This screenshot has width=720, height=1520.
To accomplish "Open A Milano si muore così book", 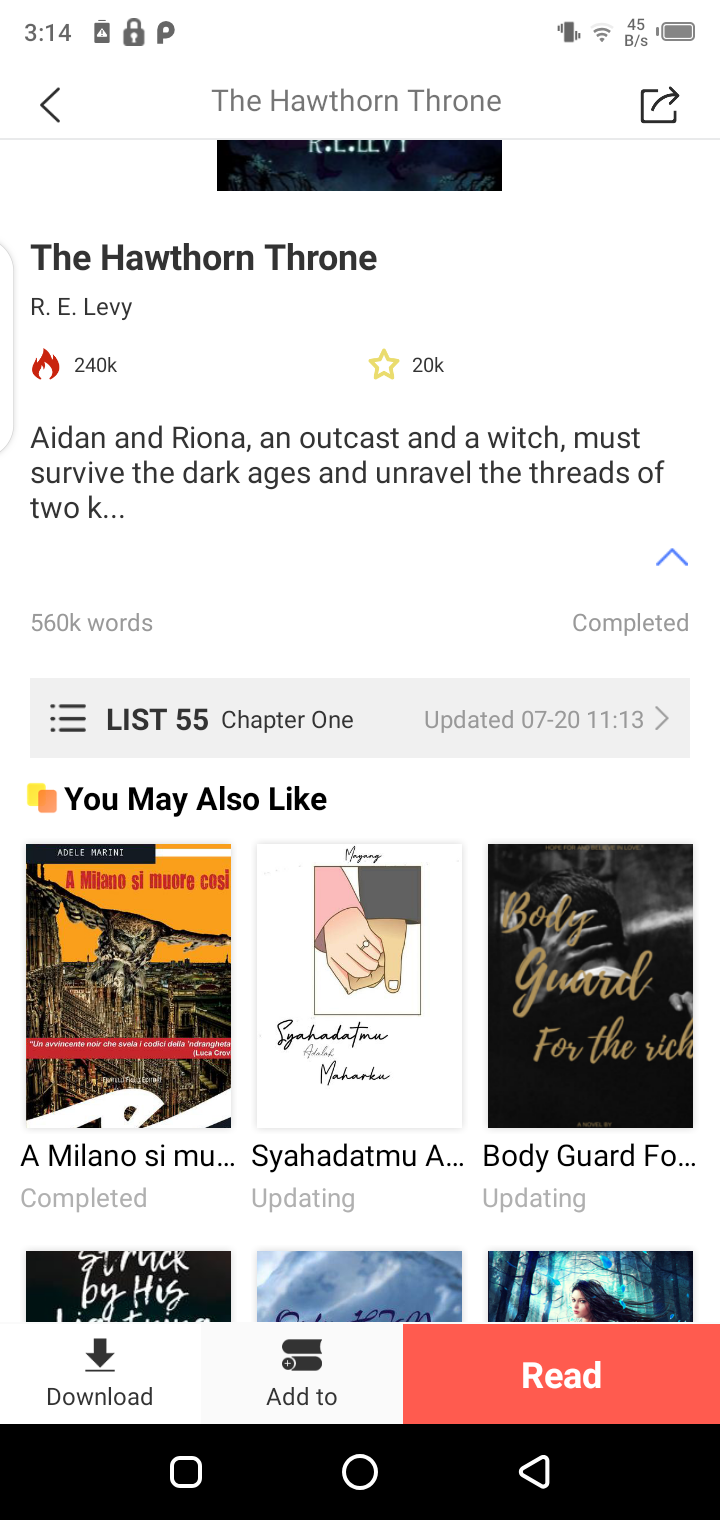I will pyautogui.click(x=129, y=986).
